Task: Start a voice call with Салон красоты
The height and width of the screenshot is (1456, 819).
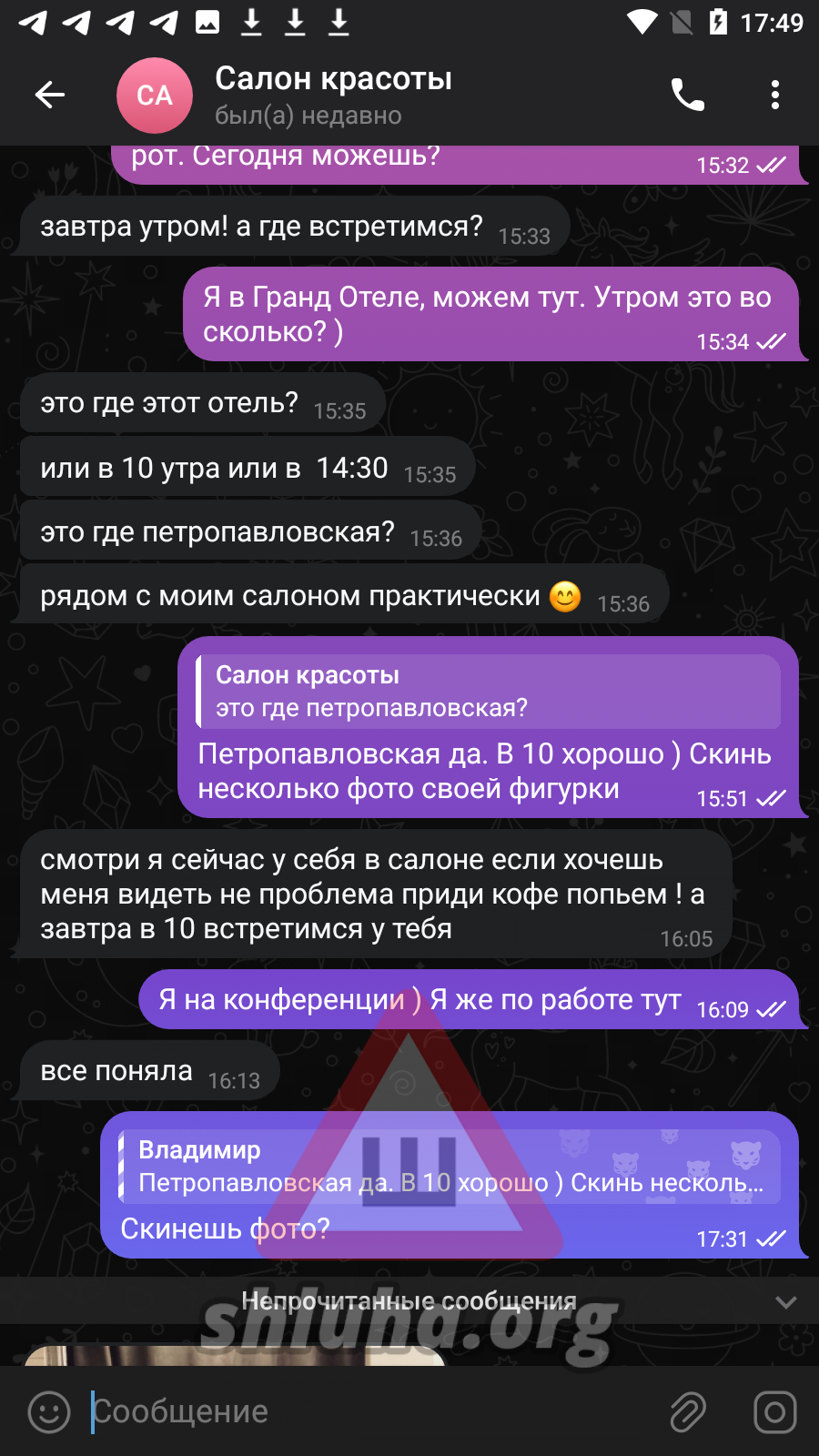Action: click(x=687, y=95)
